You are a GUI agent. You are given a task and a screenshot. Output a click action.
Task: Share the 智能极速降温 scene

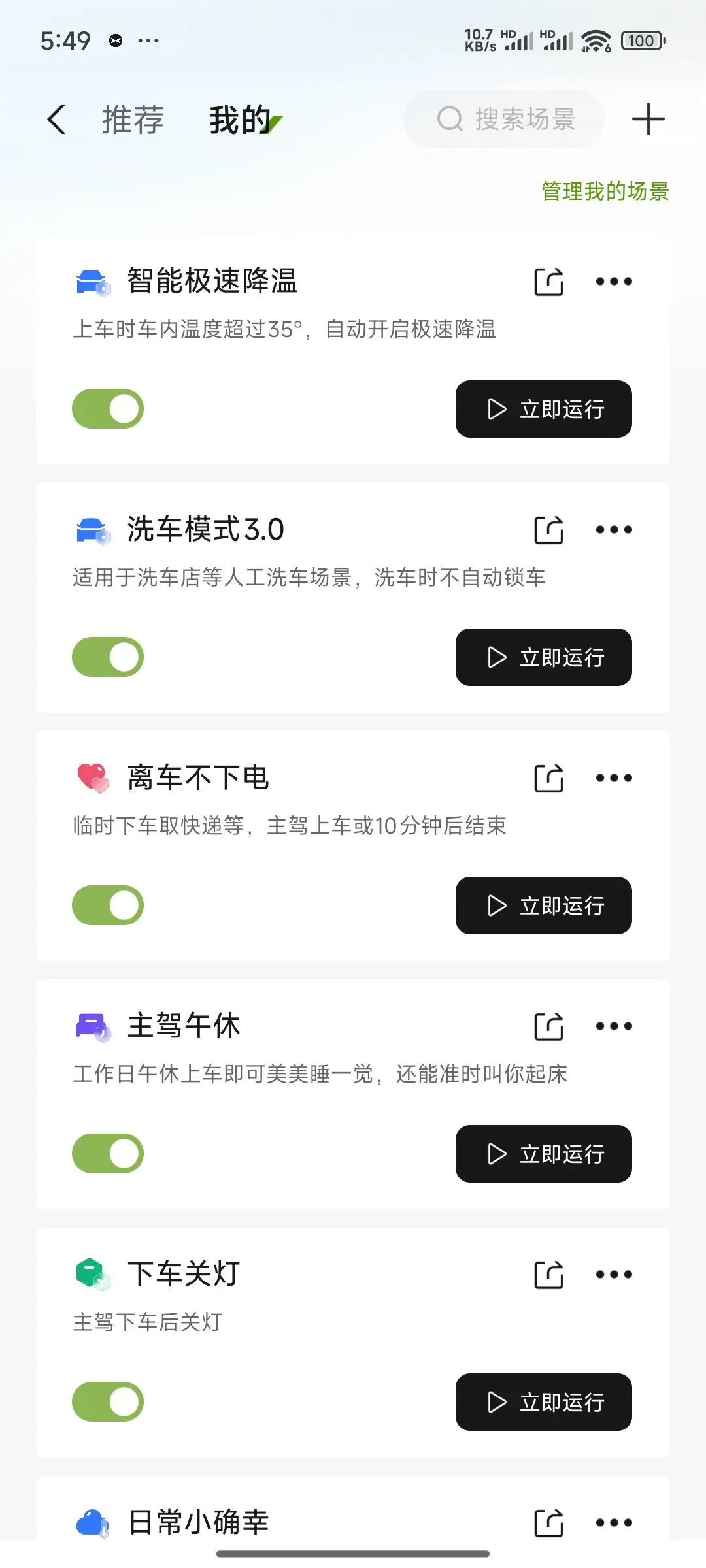[x=549, y=282]
